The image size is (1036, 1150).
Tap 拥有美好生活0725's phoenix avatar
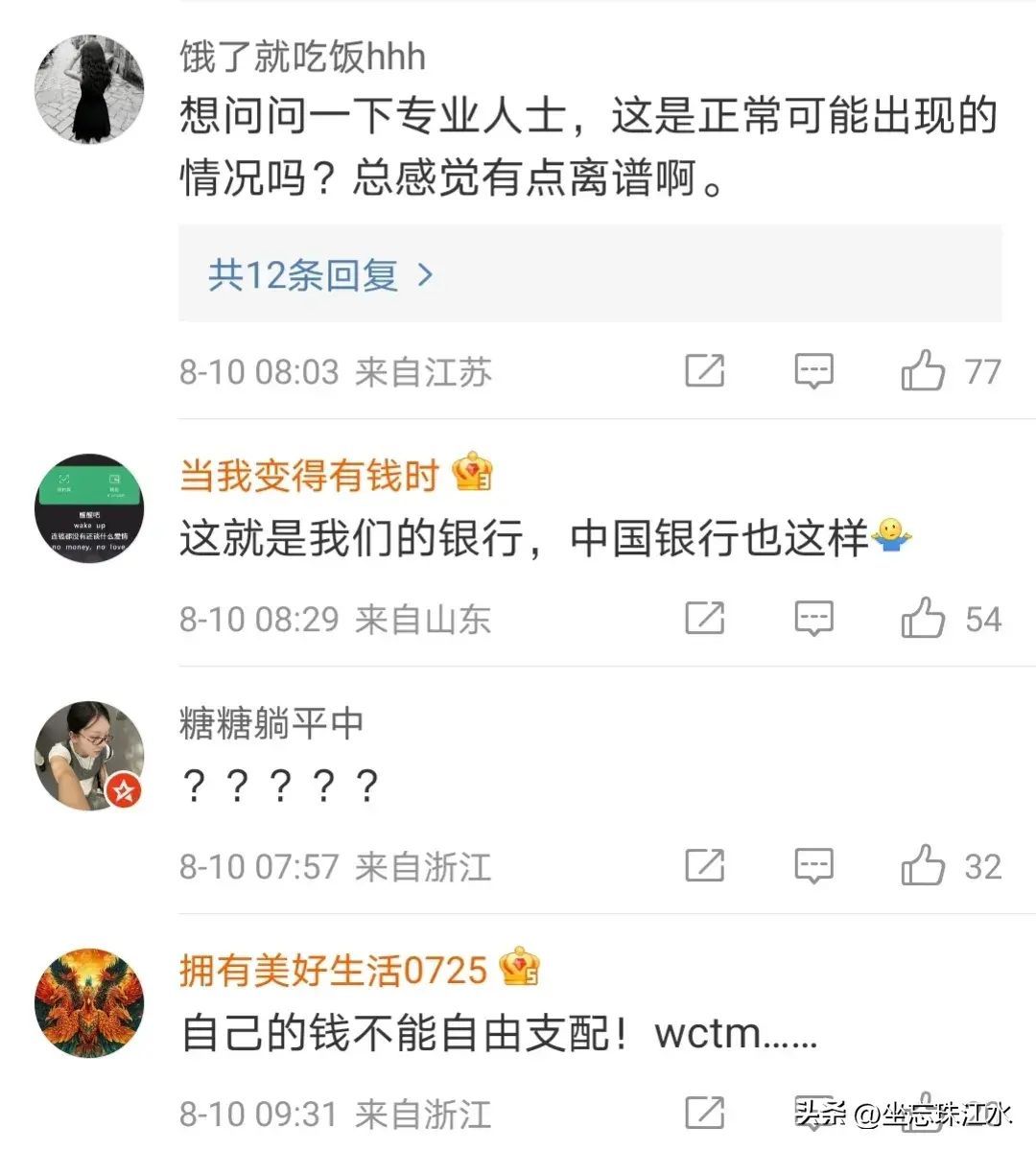coord(89,1003)
